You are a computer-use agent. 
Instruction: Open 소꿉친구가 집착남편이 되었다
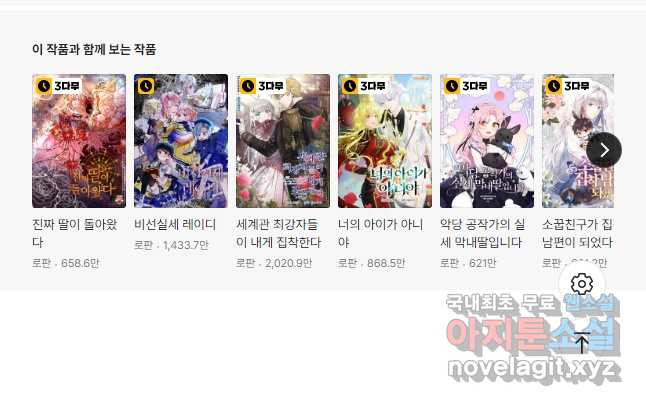(577, 141)
